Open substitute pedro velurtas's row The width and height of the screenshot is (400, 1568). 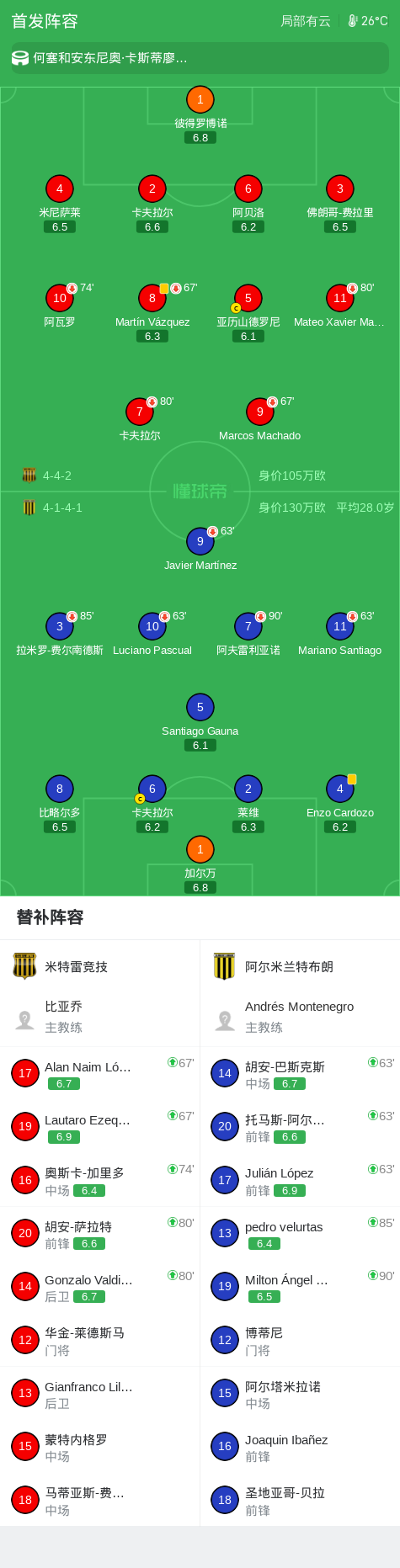tap(300, 1233)
